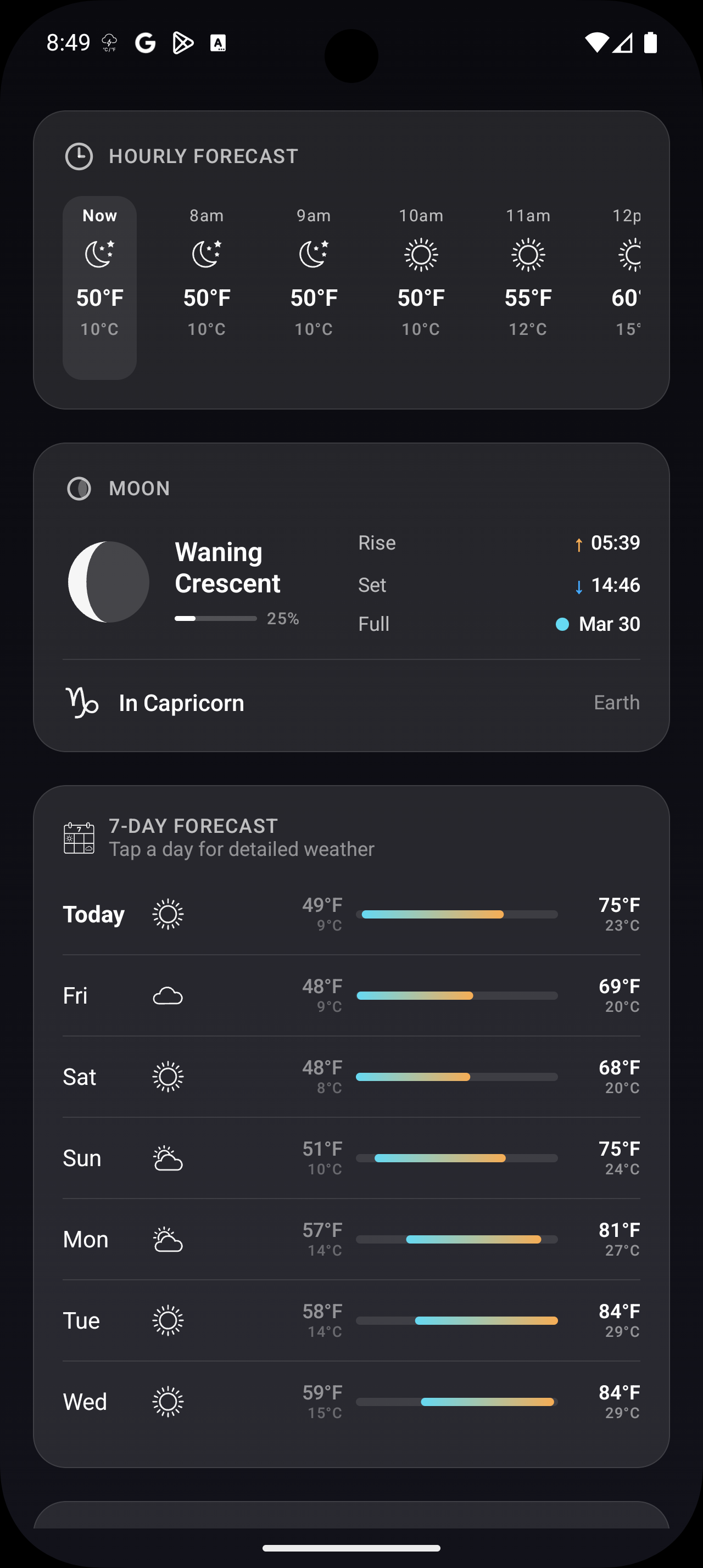This screenshot has height=1568, width=703.
Task: Tap the Capricorn zodiac symbol
Action: [82, 702]
